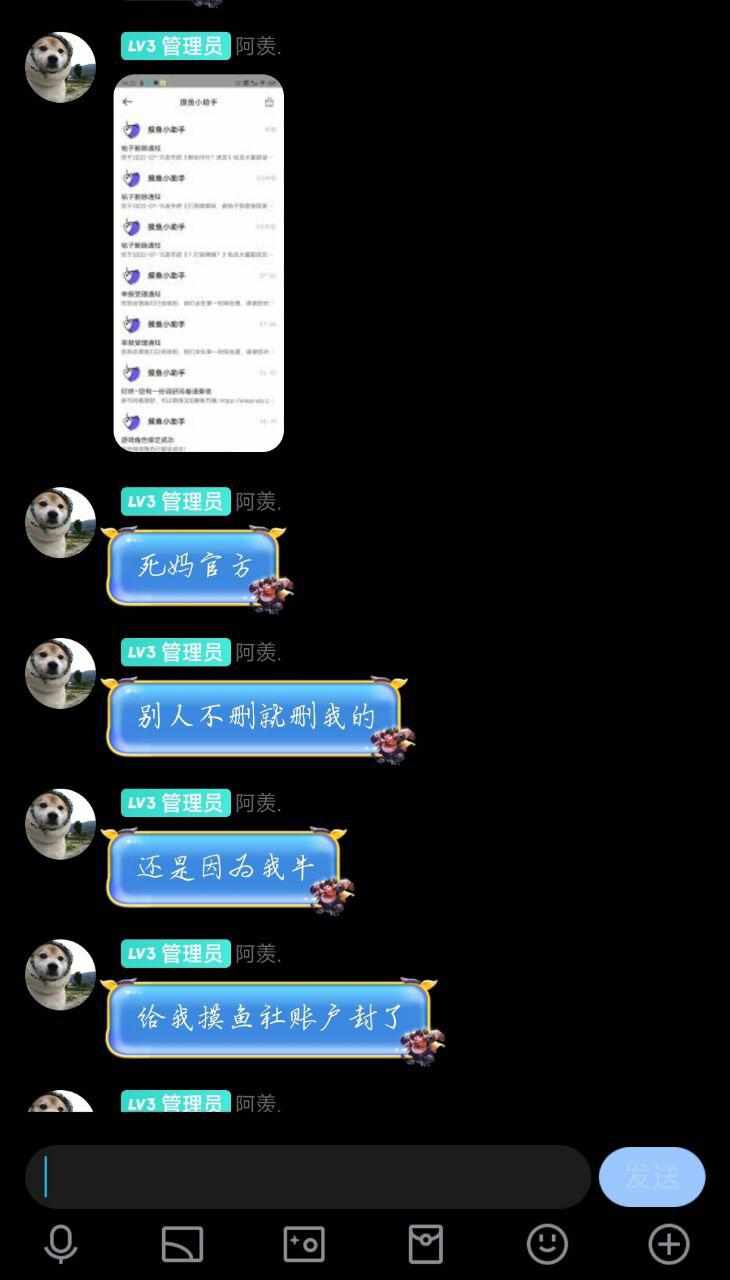Tap the 发送 send button
This screenshot has height=1280, width=730.
point(652,1177)
